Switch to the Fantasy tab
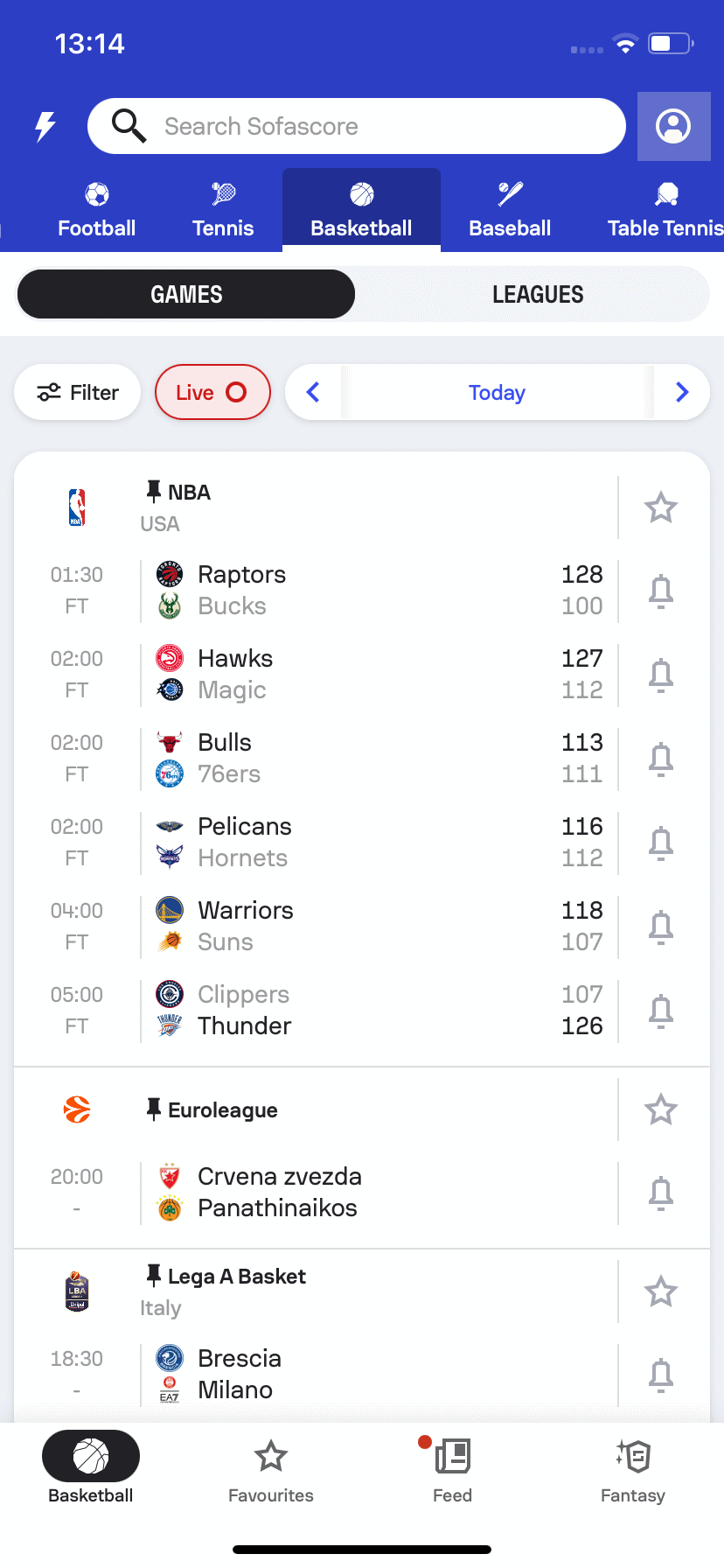The height and width of the screenshot is (1568, 724). pyautogui.click(x=633, y=1470)
